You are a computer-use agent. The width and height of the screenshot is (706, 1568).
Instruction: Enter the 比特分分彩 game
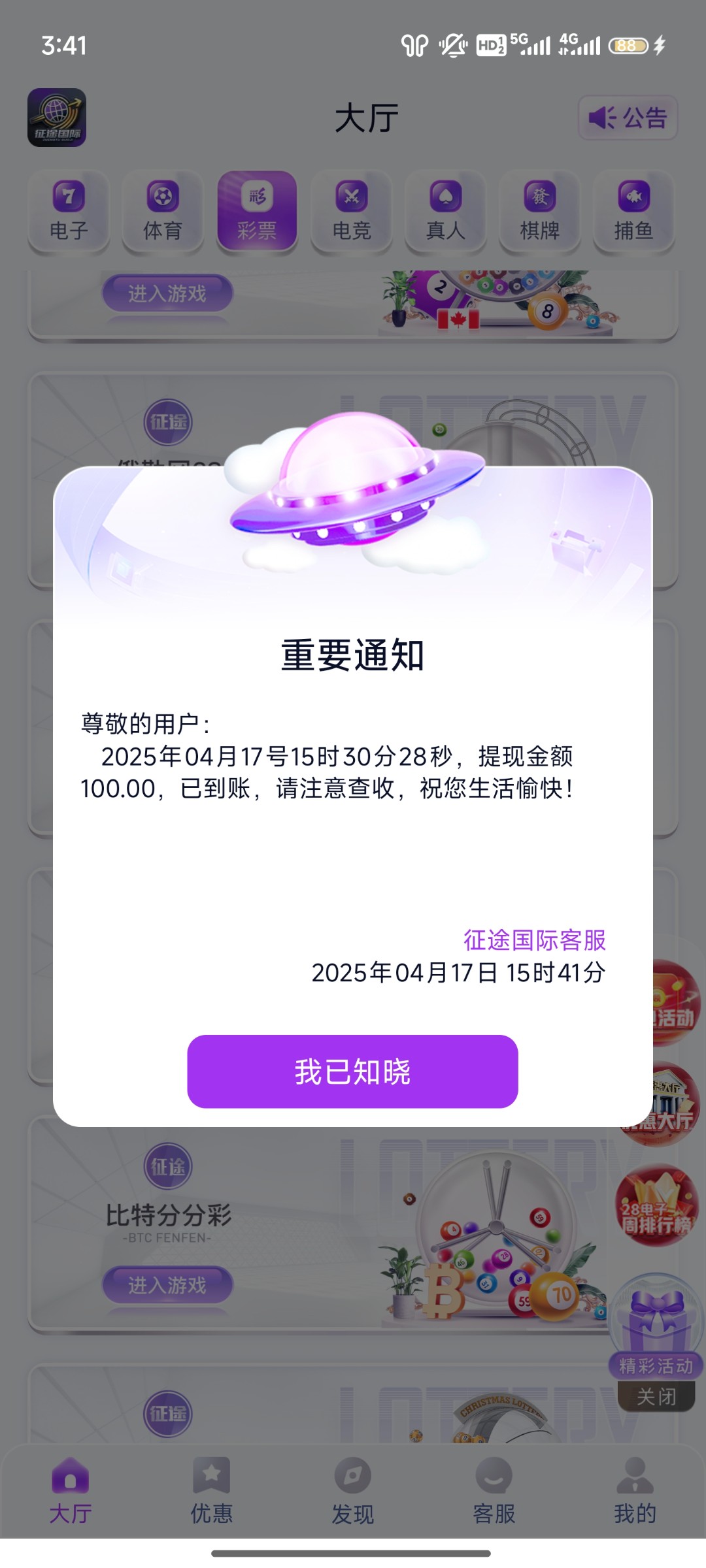[167, 1285]
